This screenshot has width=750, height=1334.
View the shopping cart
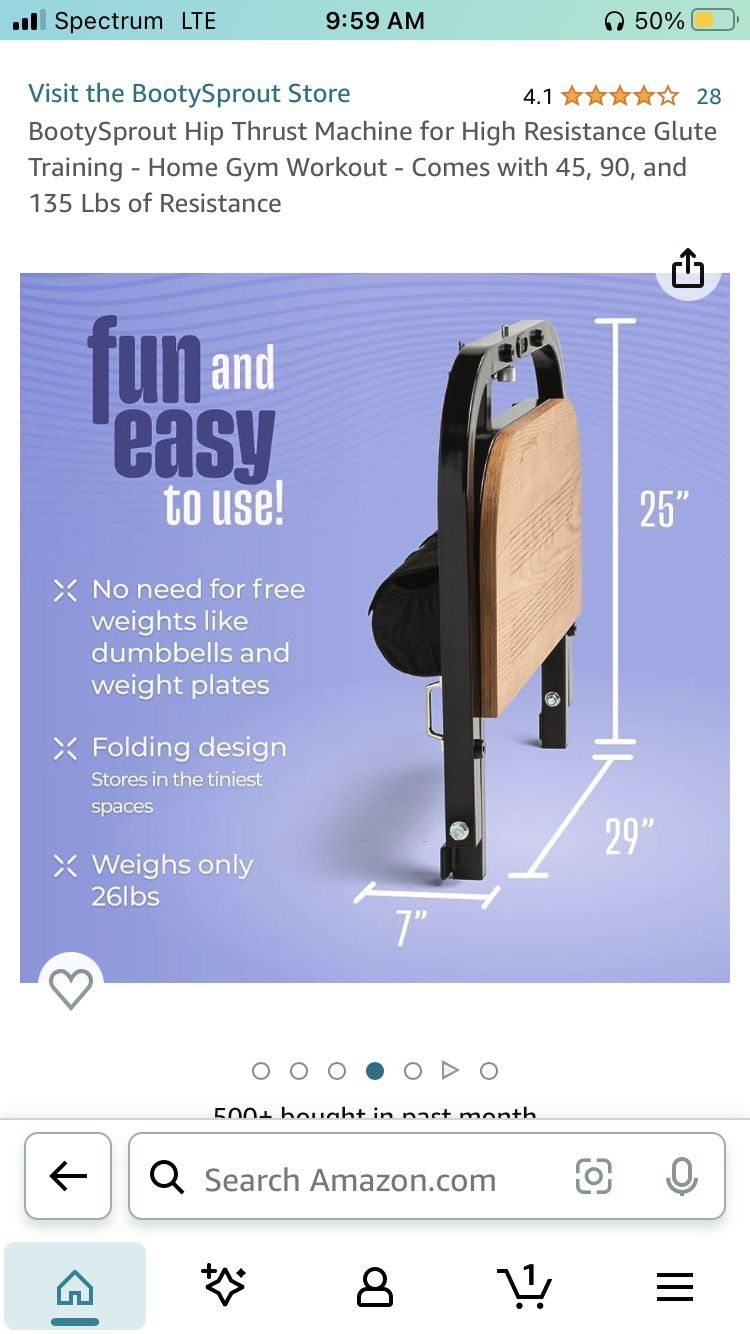point(525,1286)
